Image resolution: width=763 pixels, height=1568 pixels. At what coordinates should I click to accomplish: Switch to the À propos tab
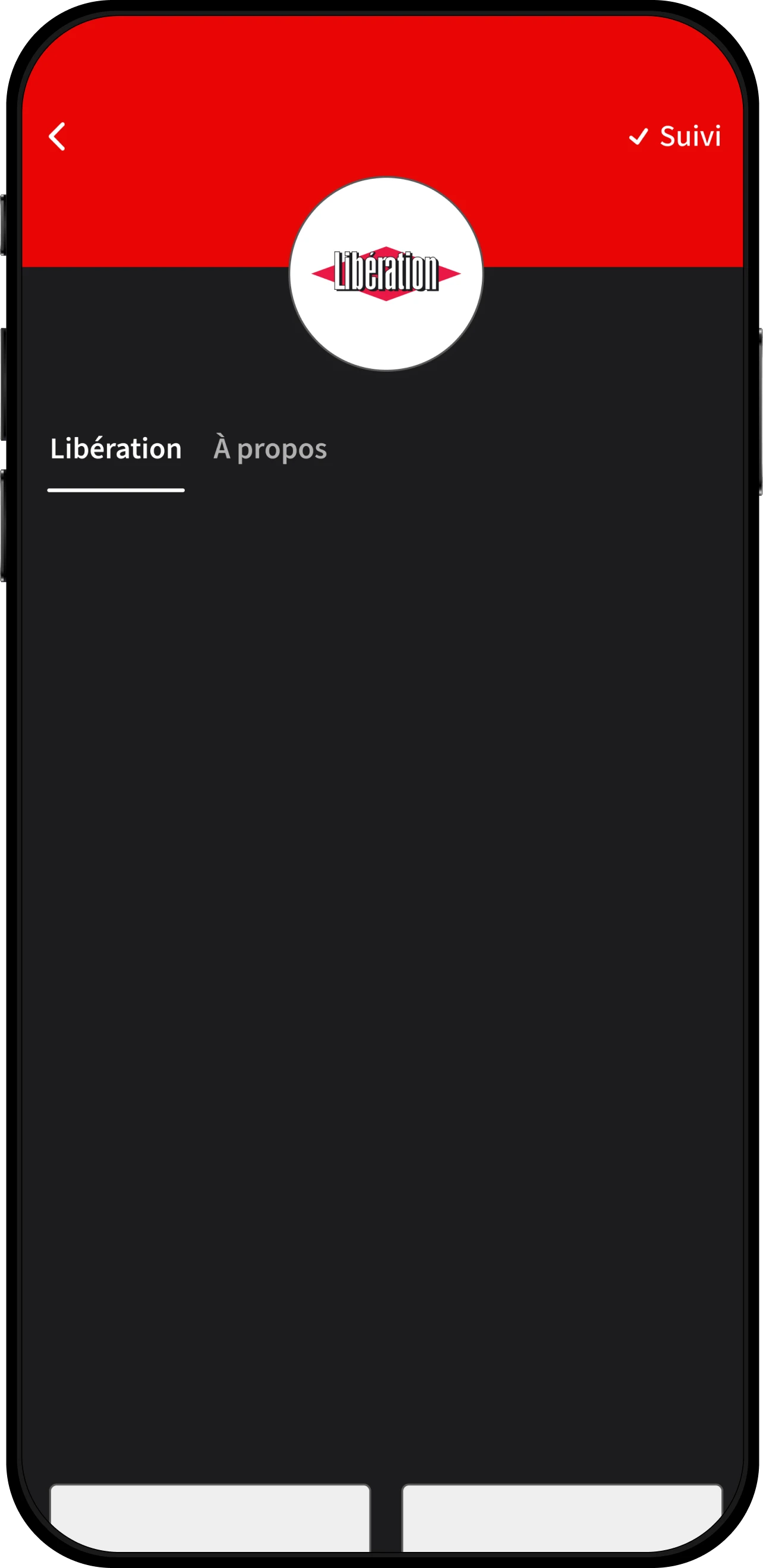[x=270, y=449]
